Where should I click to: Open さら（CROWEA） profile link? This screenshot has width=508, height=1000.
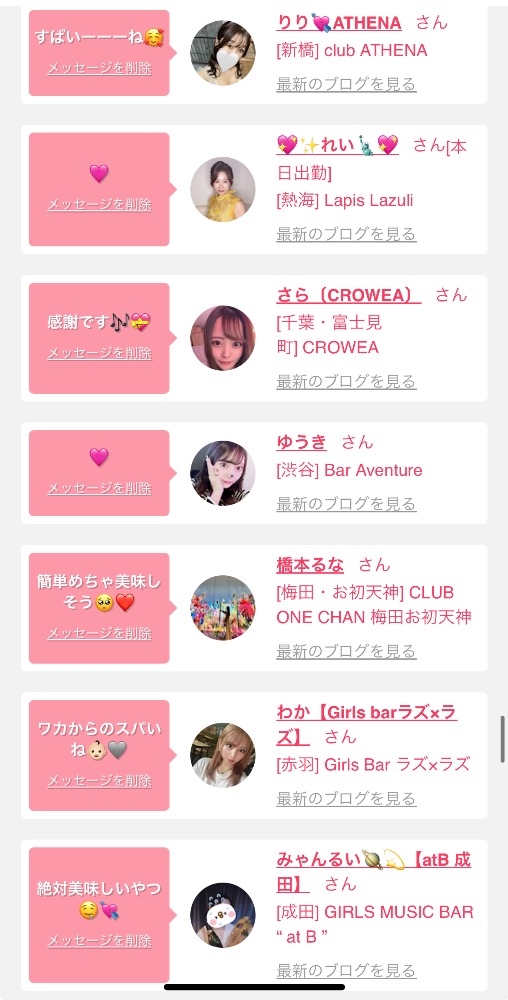348,296
